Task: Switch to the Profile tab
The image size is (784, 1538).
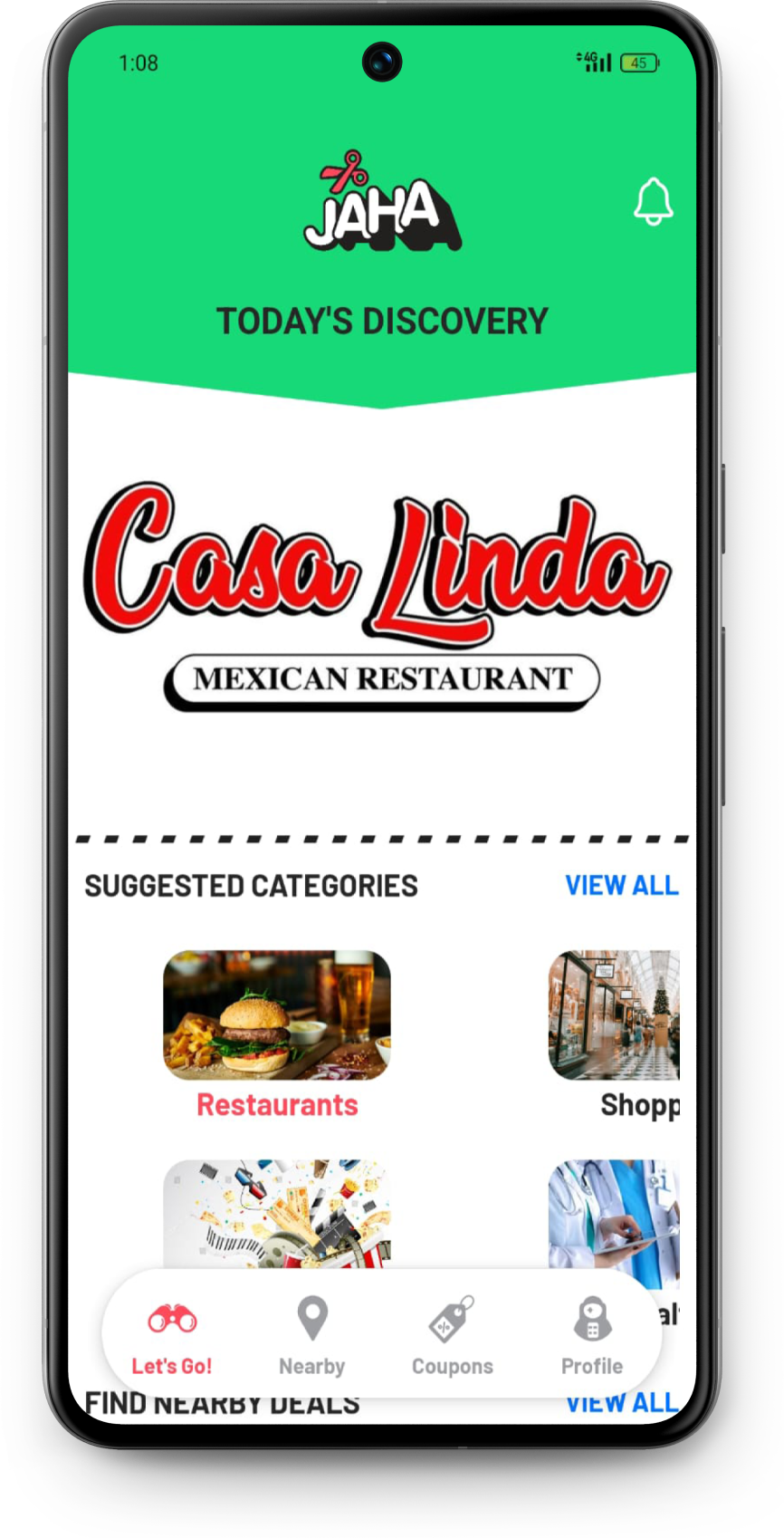Action: (592, 1337)
